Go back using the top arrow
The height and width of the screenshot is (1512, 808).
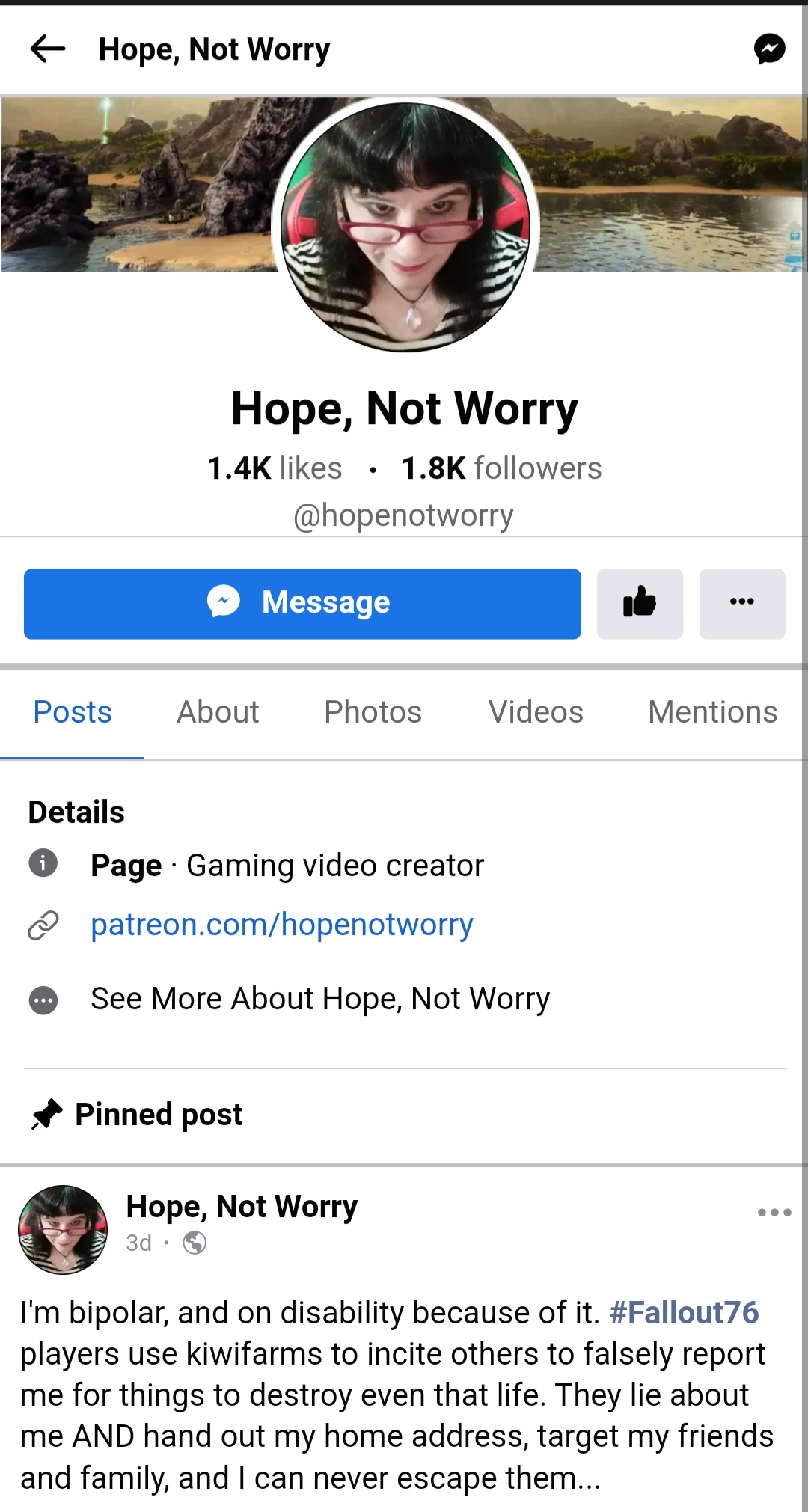point(48,49)
